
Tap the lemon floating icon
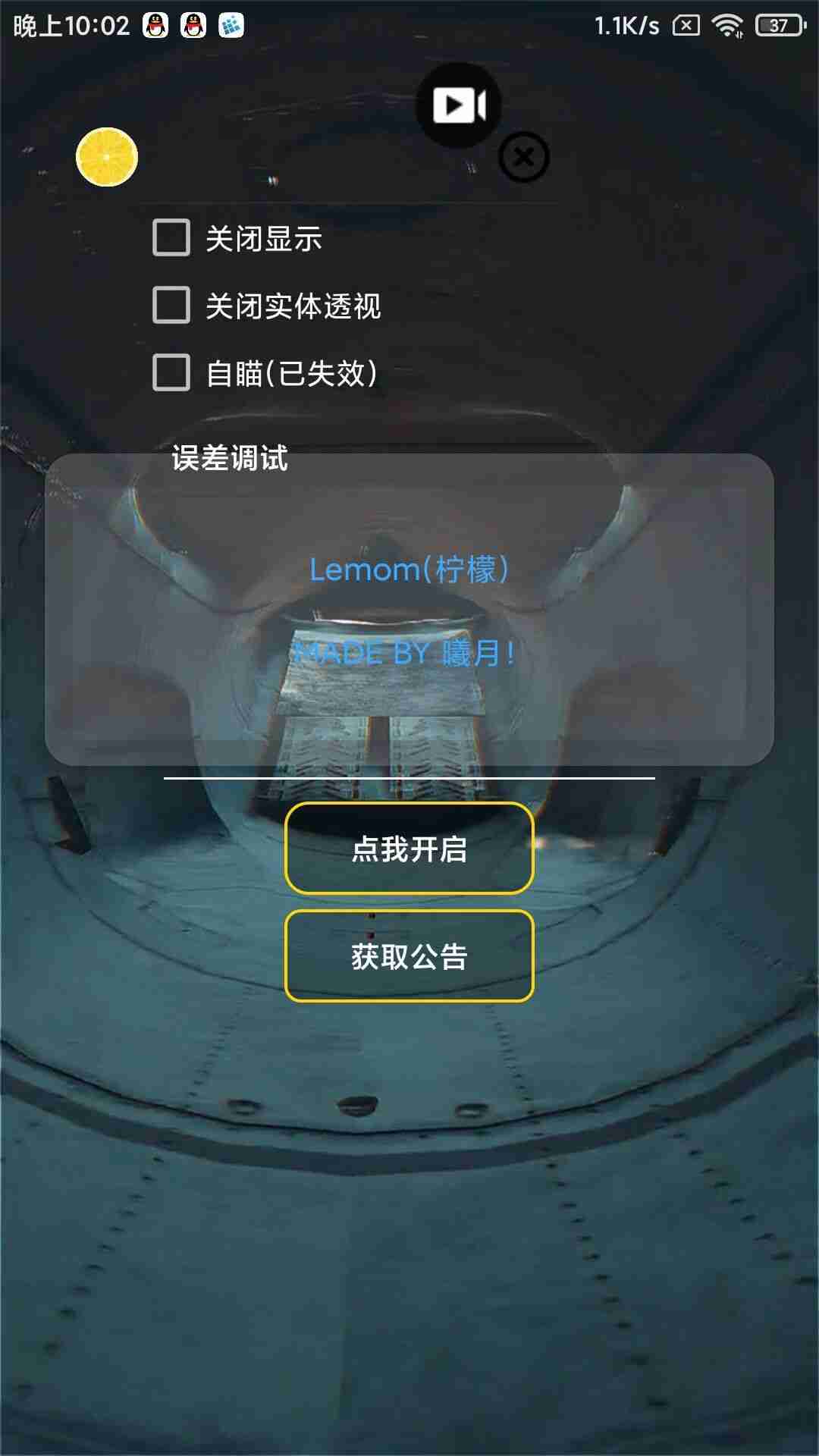click(107, 157)
